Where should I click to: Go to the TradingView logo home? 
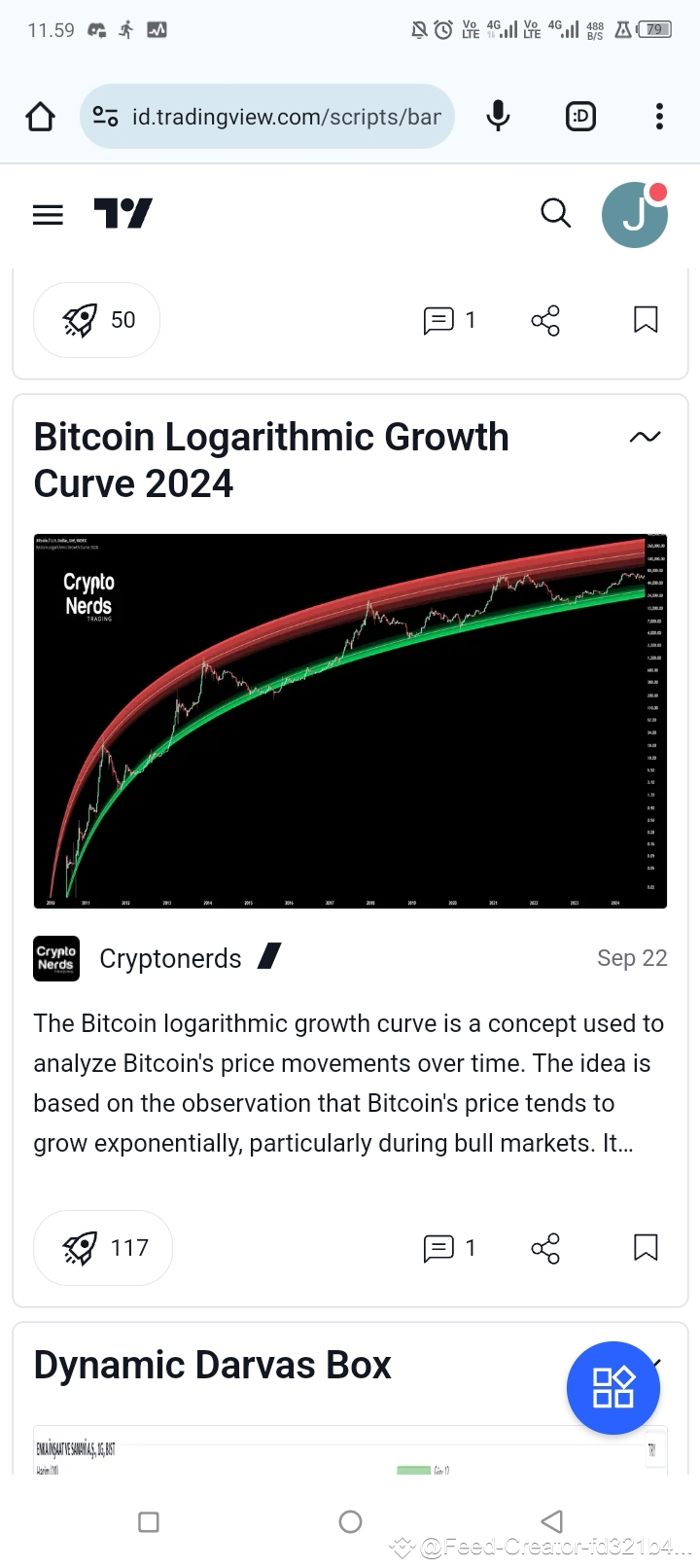123,213
